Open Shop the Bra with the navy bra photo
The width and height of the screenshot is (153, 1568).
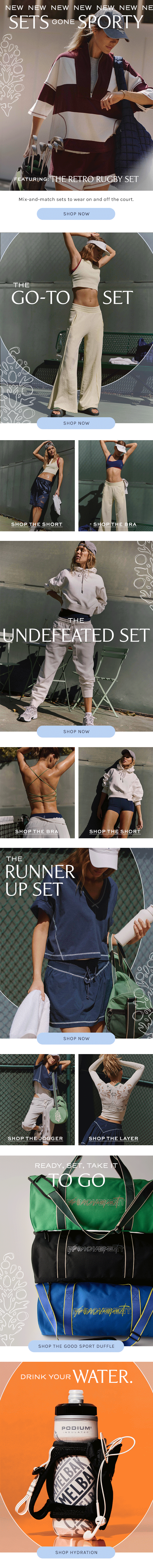pyautogui.click(x=115, y=524)
